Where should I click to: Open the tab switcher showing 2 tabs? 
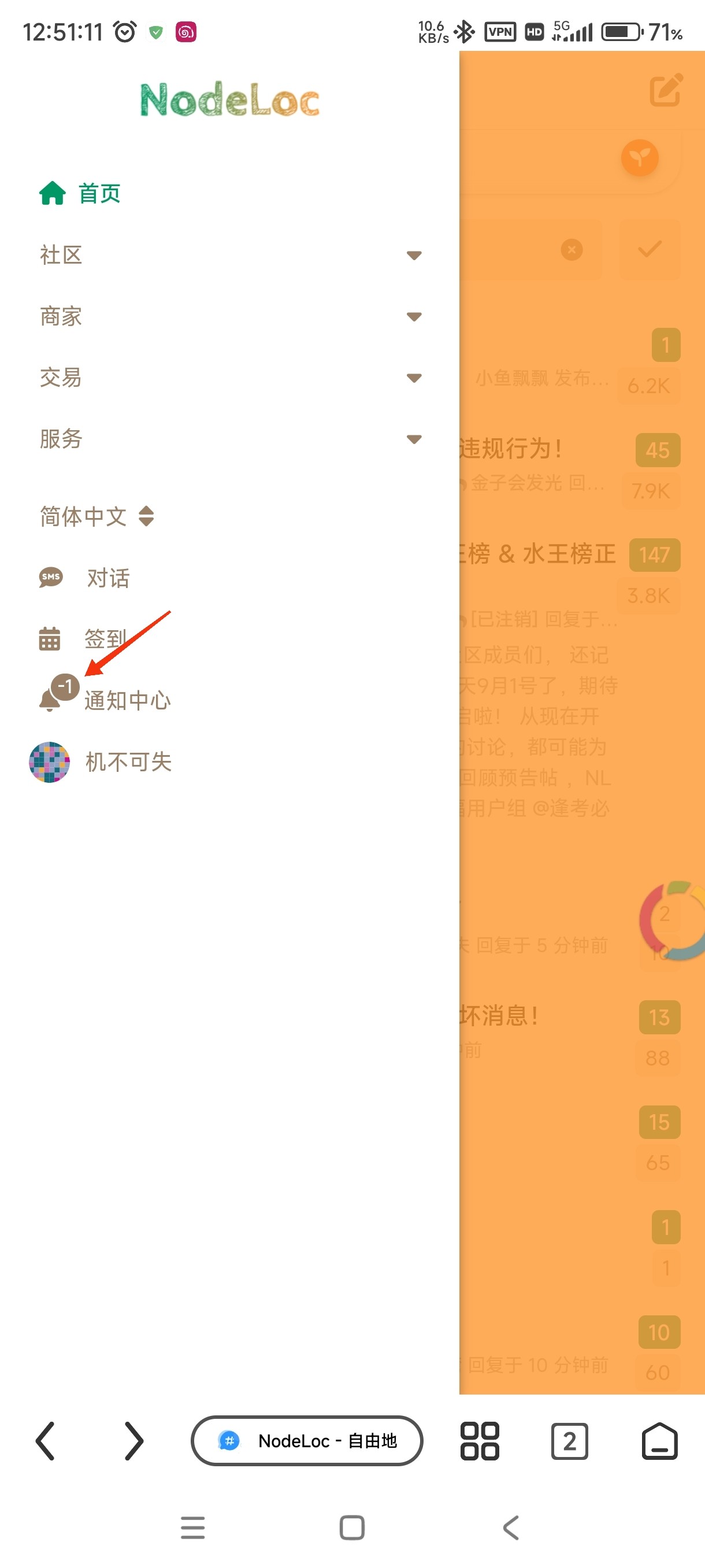pos(569,1441)
